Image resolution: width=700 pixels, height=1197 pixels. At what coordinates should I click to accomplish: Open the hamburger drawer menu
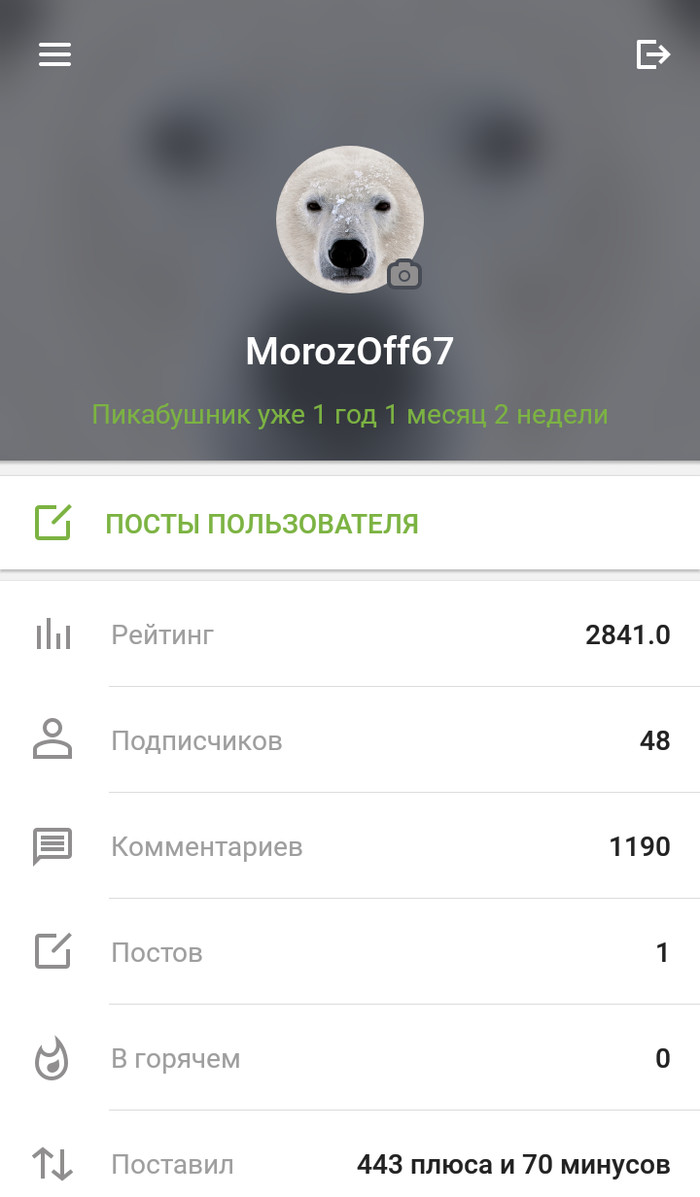point(55,54)
